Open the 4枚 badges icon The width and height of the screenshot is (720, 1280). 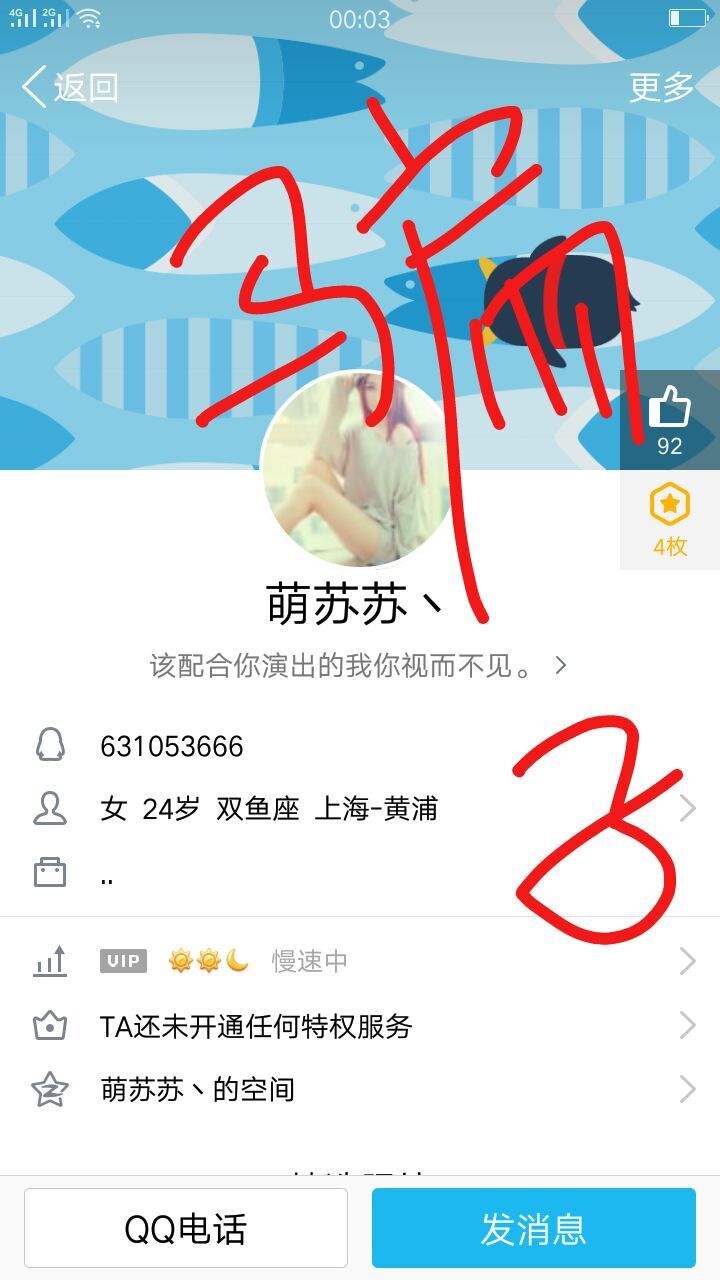click(669, 520)
